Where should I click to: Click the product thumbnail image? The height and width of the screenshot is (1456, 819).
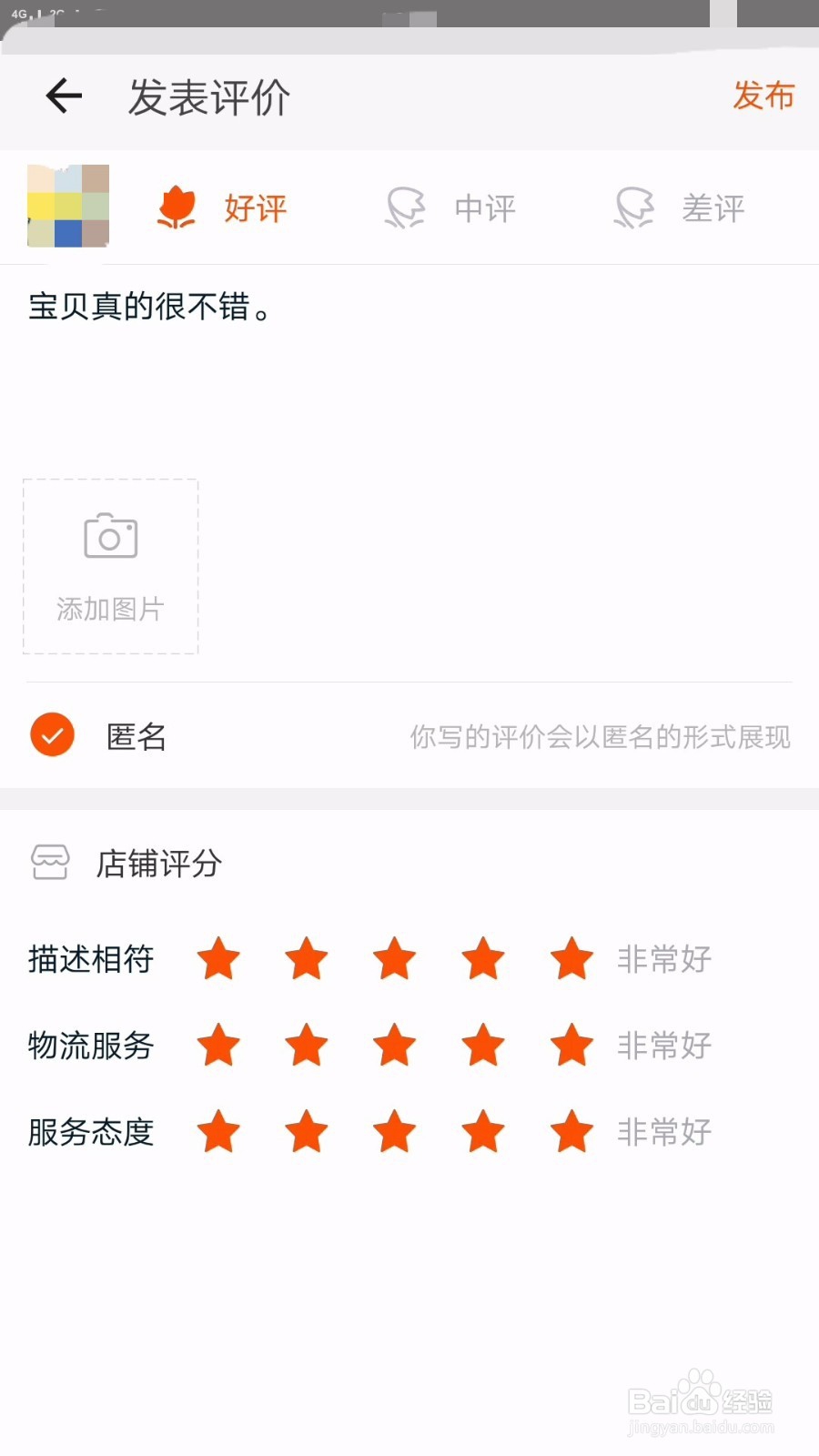[67, 207]
